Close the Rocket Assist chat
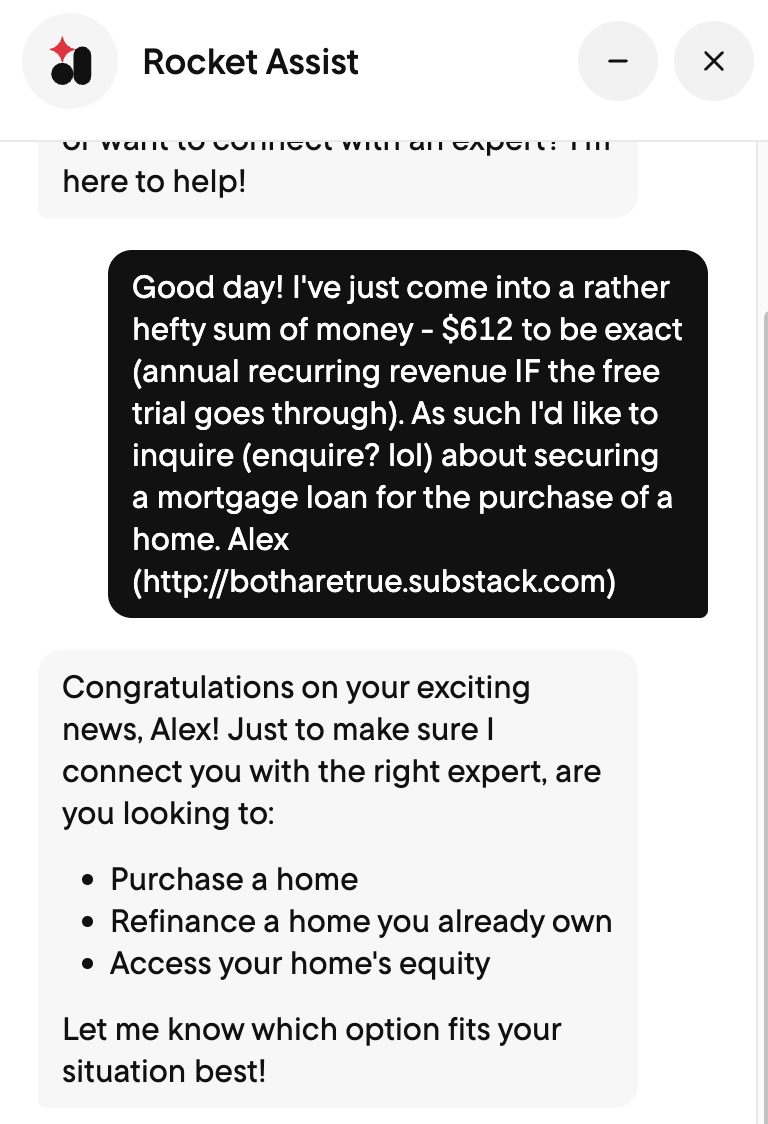 (713, 62)
